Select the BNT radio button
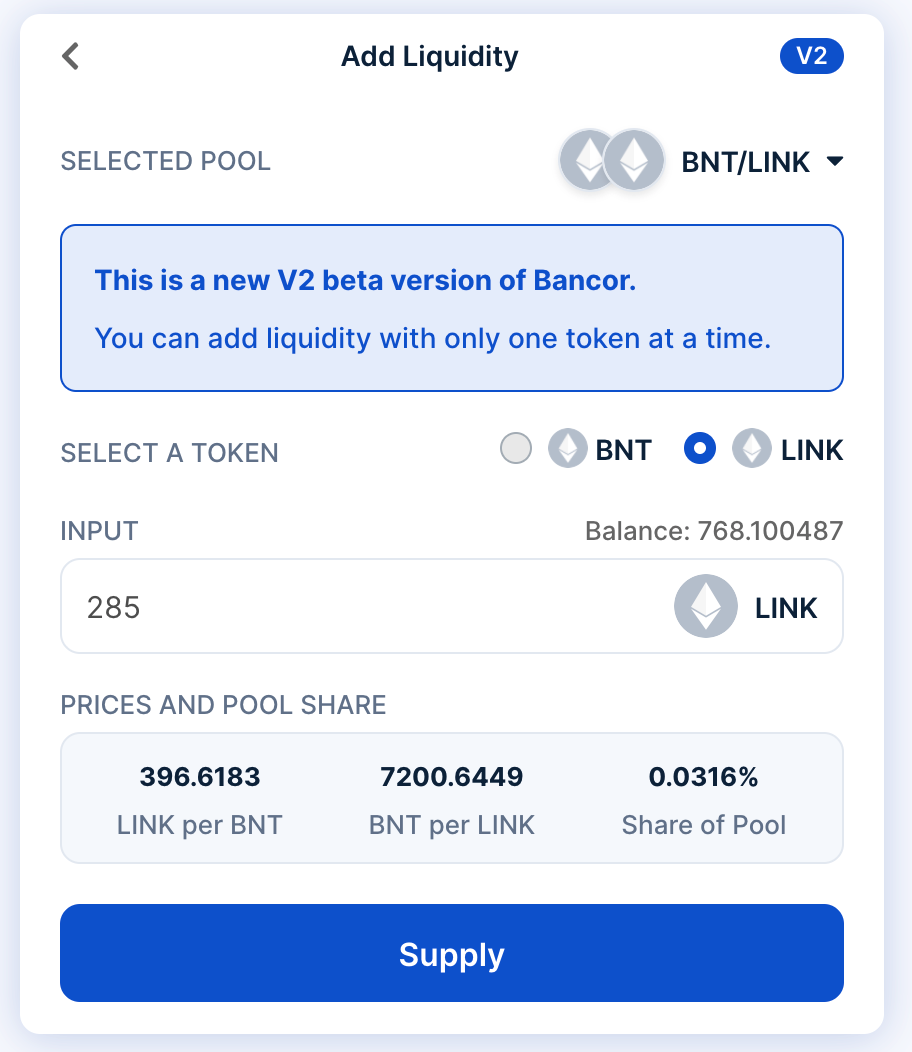 tap(516, 448)
